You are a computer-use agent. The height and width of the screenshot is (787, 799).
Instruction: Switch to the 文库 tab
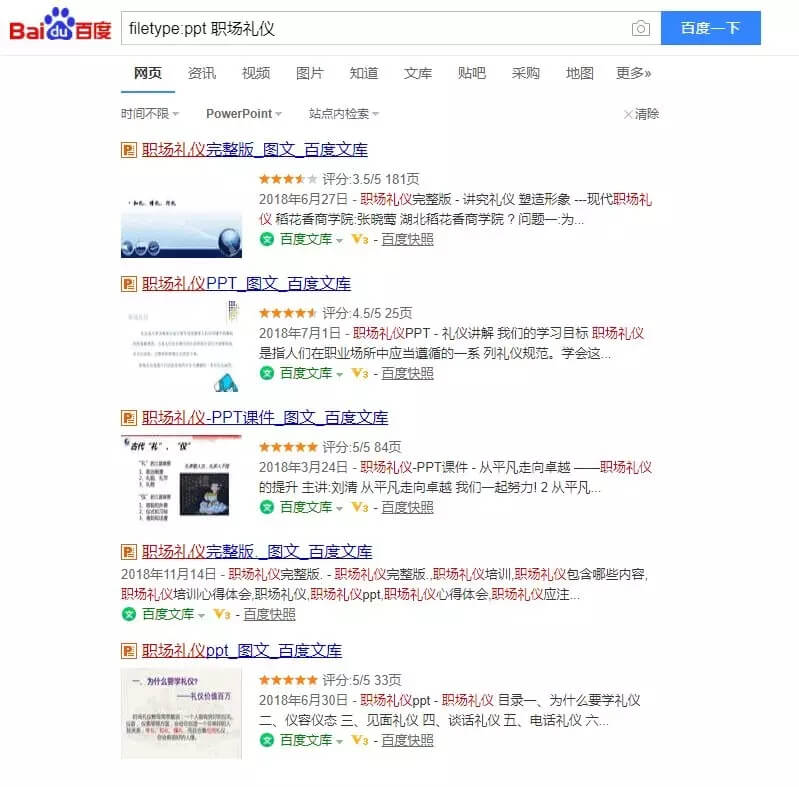[418, 73]
